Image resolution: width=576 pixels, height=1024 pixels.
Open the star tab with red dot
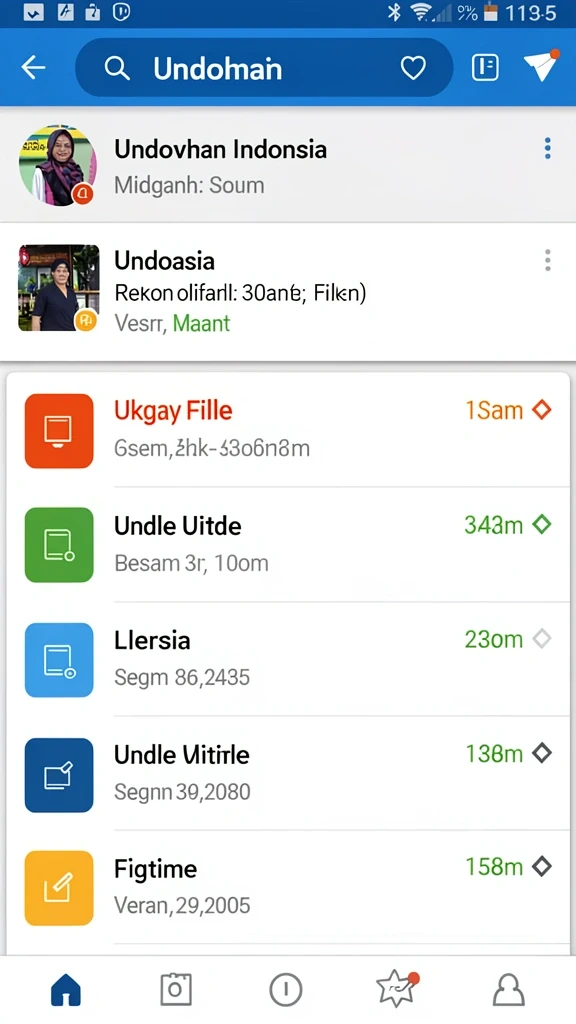(397, 989)
